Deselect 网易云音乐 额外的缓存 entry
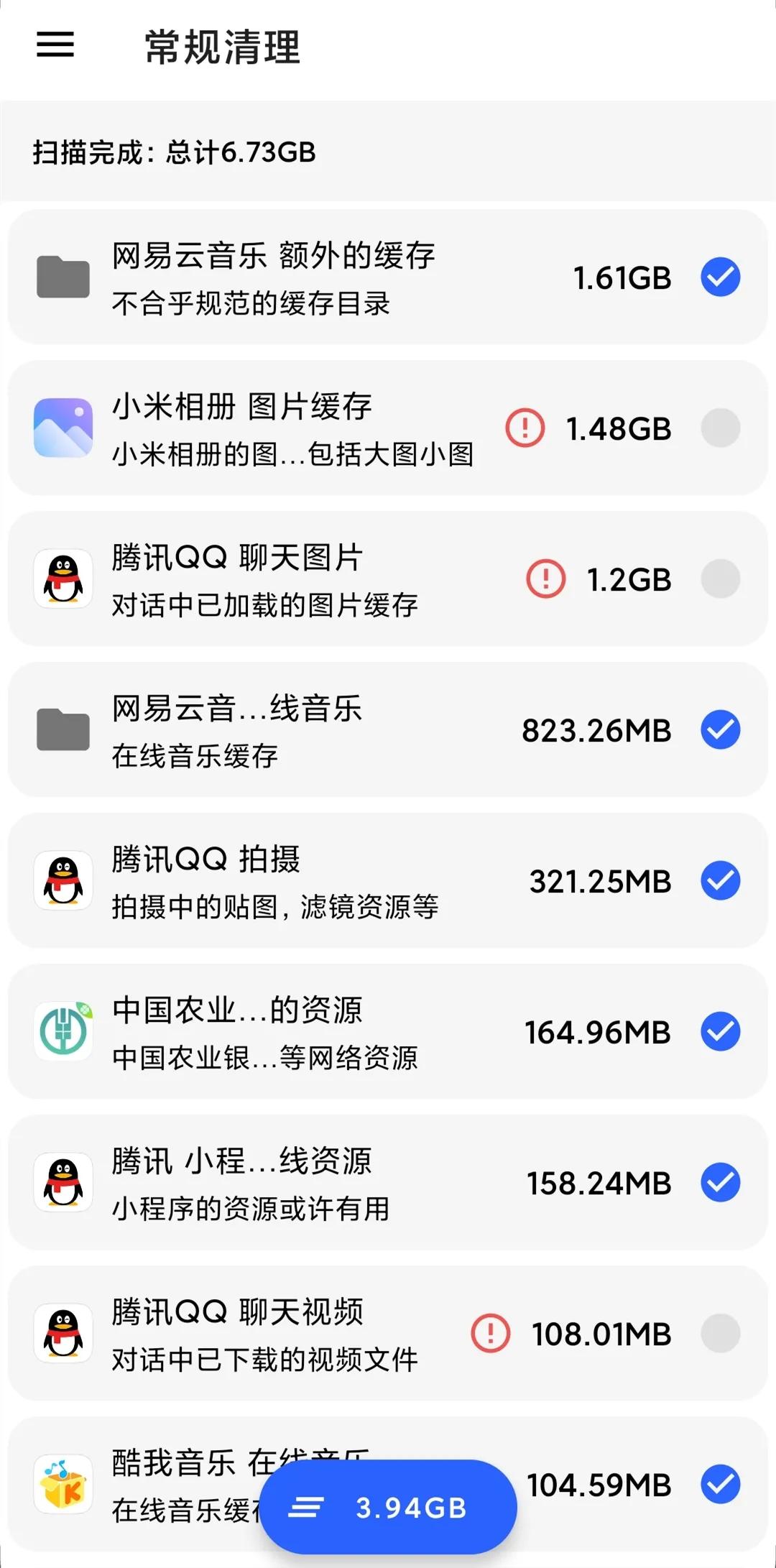The height and width of the screenshot is (1568, 776). [721, 277]
